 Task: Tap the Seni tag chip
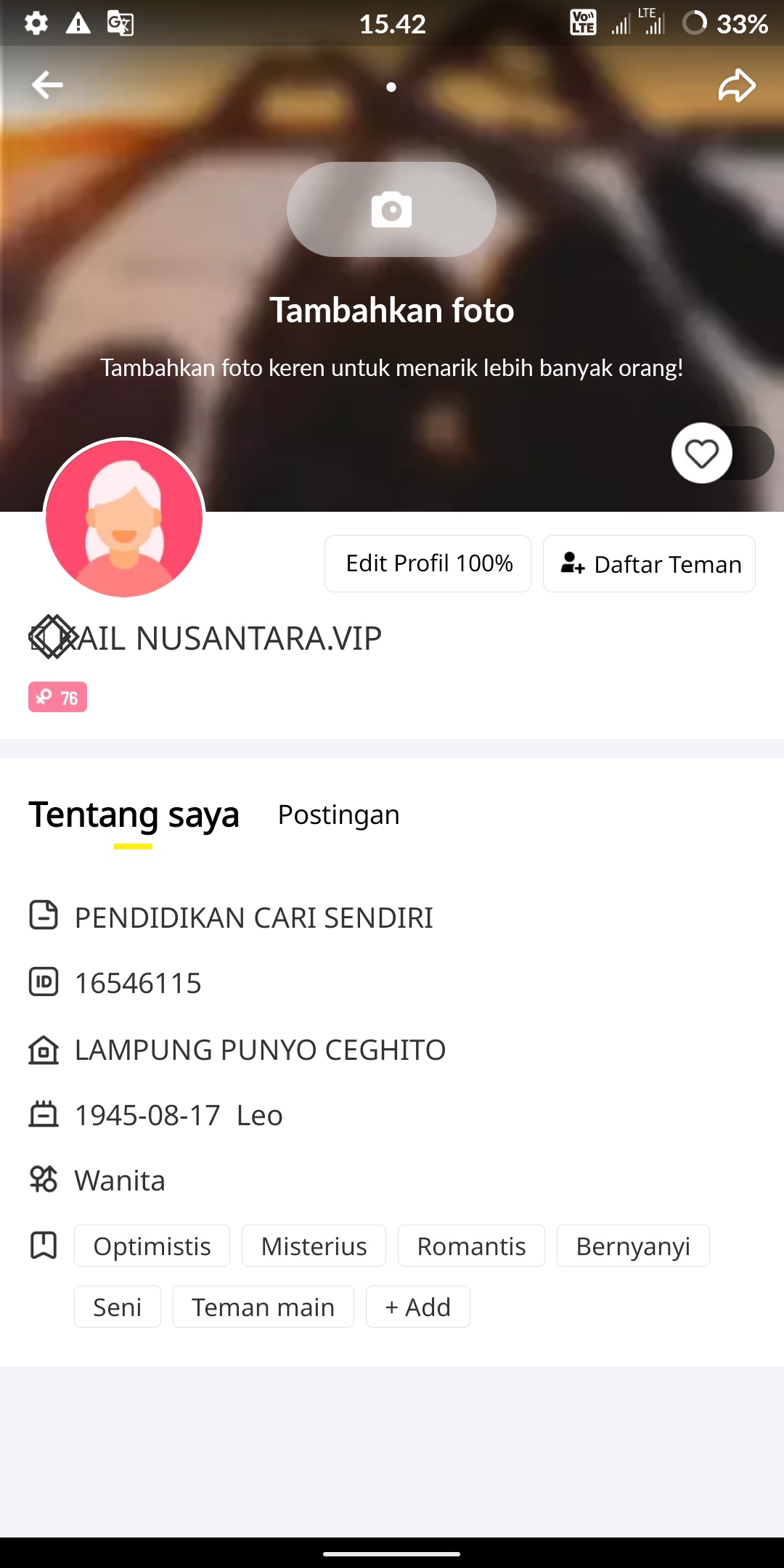click(x=118, y=1307)
